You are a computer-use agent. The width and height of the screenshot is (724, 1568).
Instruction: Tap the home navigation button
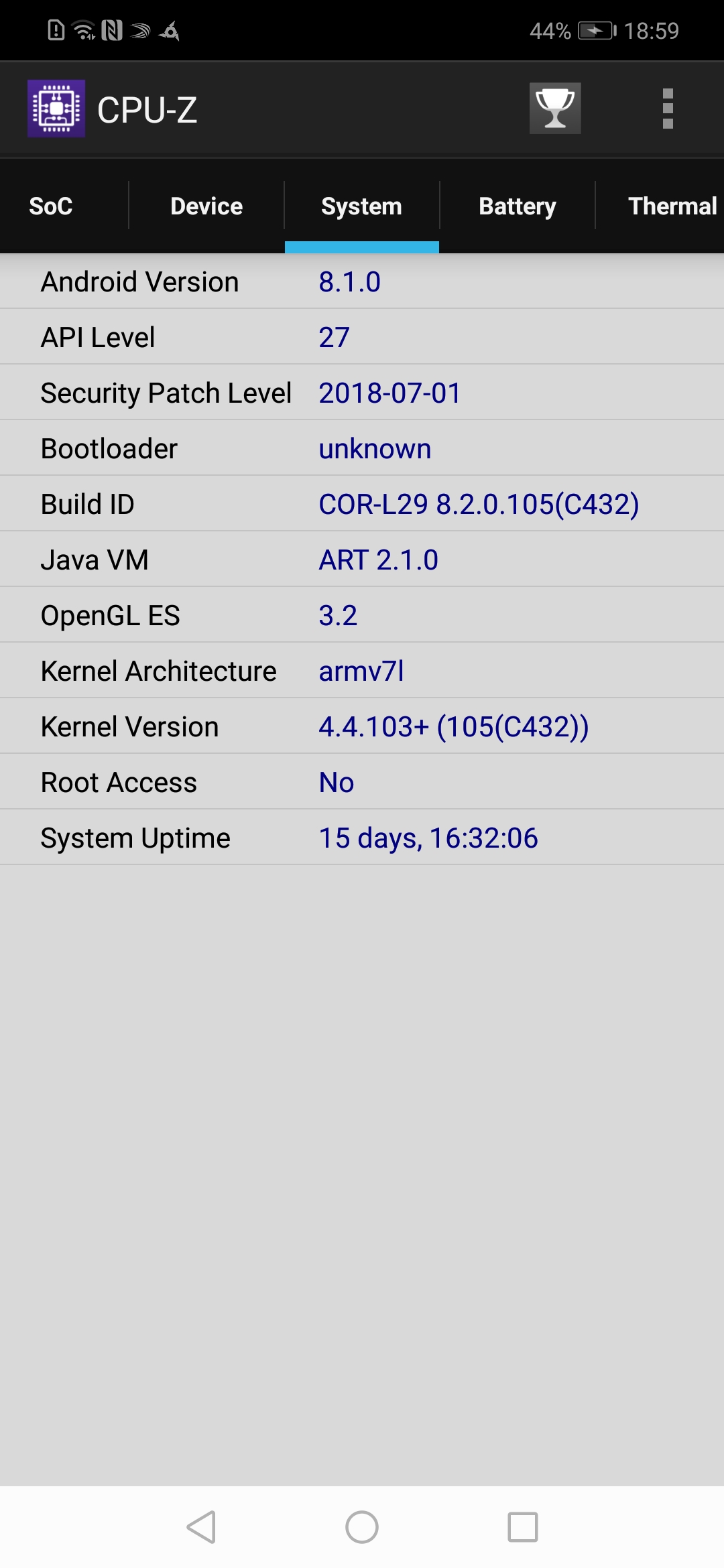point(362,1527)
